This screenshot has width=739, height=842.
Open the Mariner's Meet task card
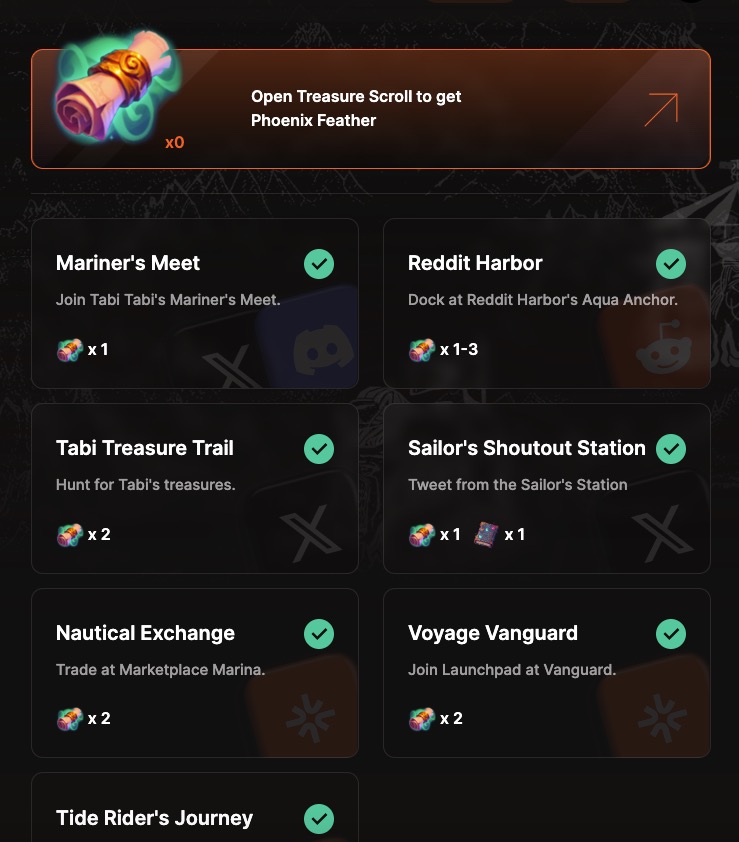pyautogui.click(x=195, y=303)
